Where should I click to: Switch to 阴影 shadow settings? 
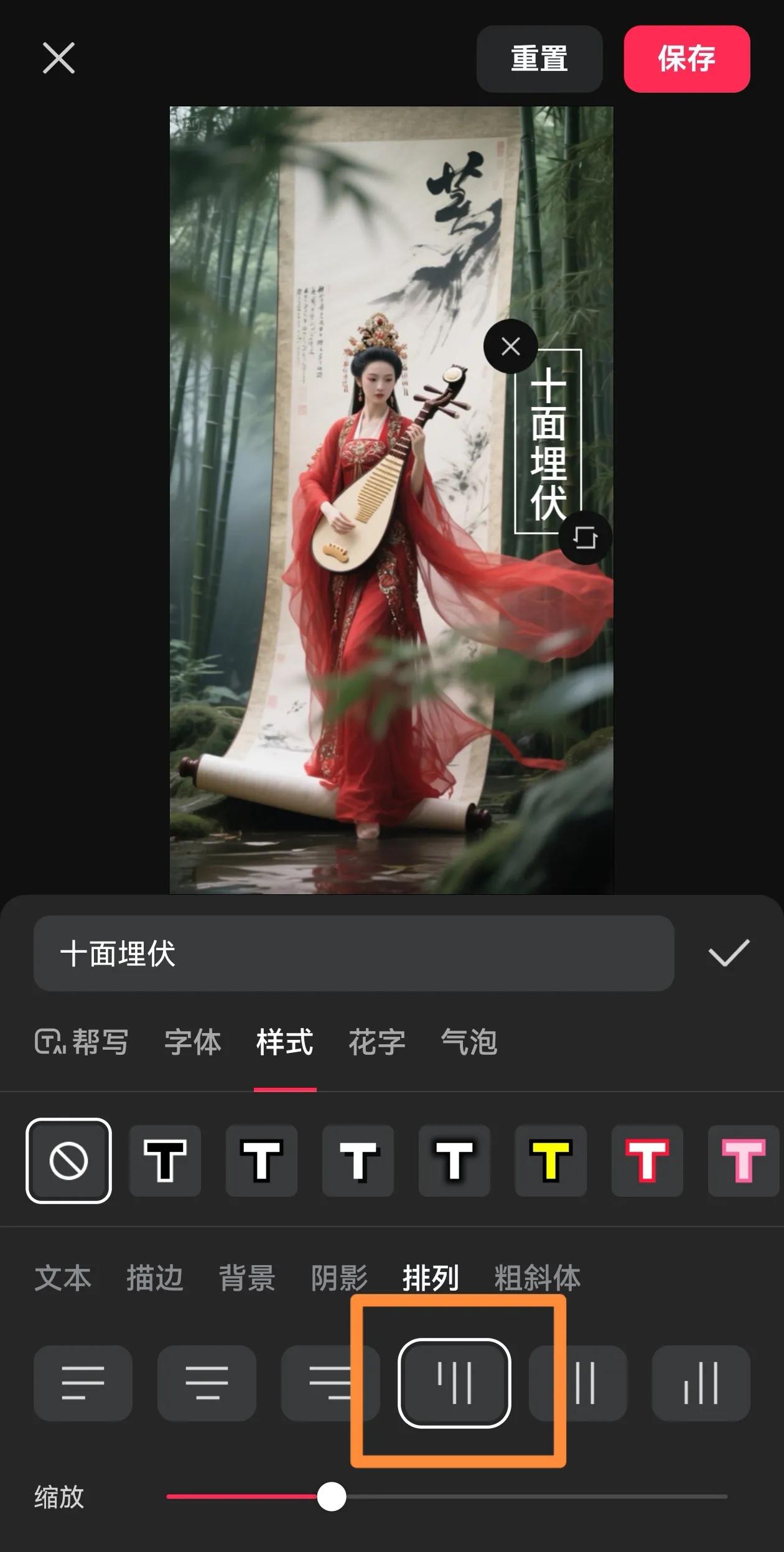tap(339, 1278)
